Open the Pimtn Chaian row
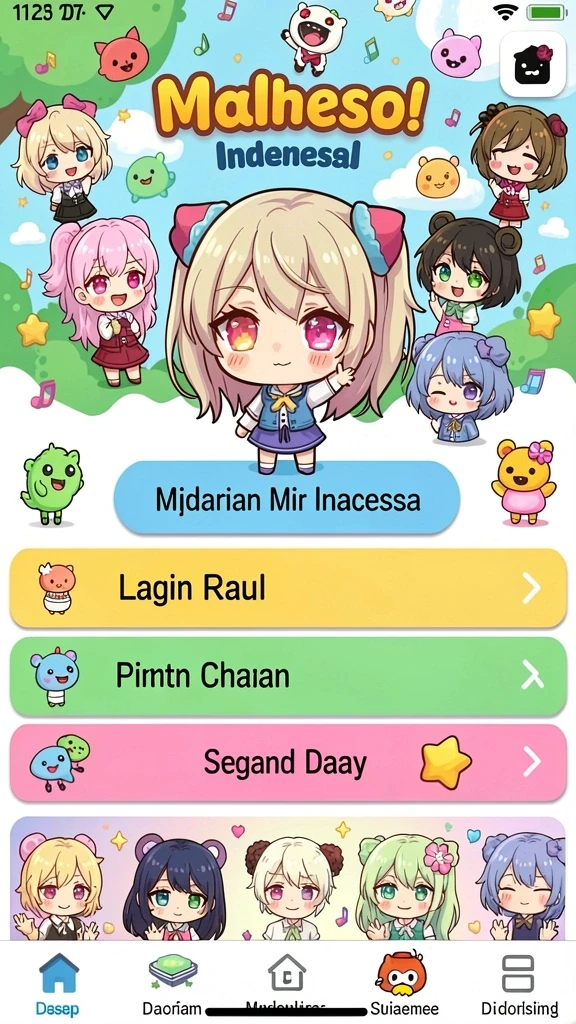 click(288, 676)
